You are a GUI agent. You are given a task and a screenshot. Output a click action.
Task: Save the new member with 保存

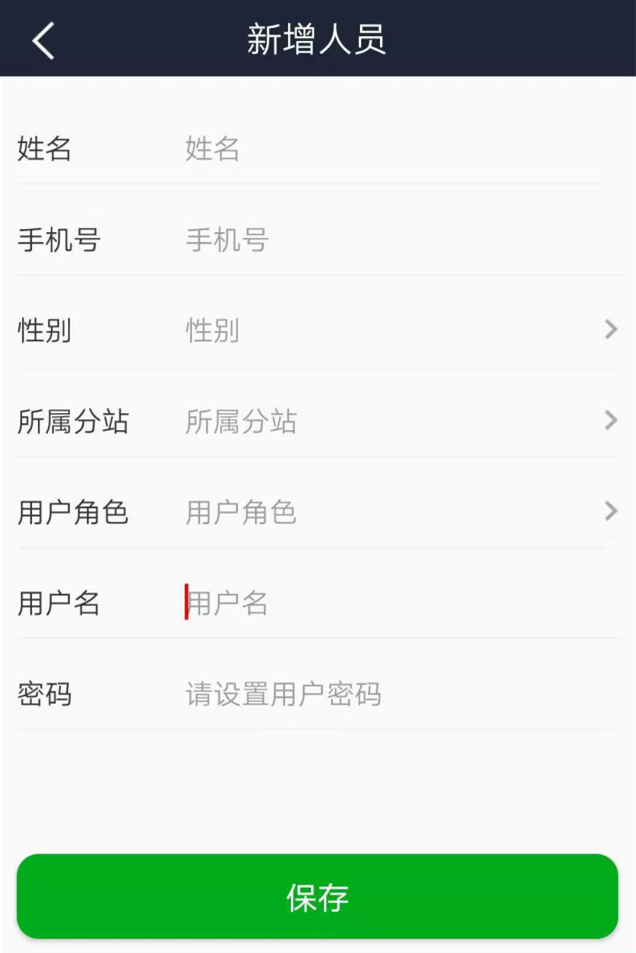[x=317, y=896]
